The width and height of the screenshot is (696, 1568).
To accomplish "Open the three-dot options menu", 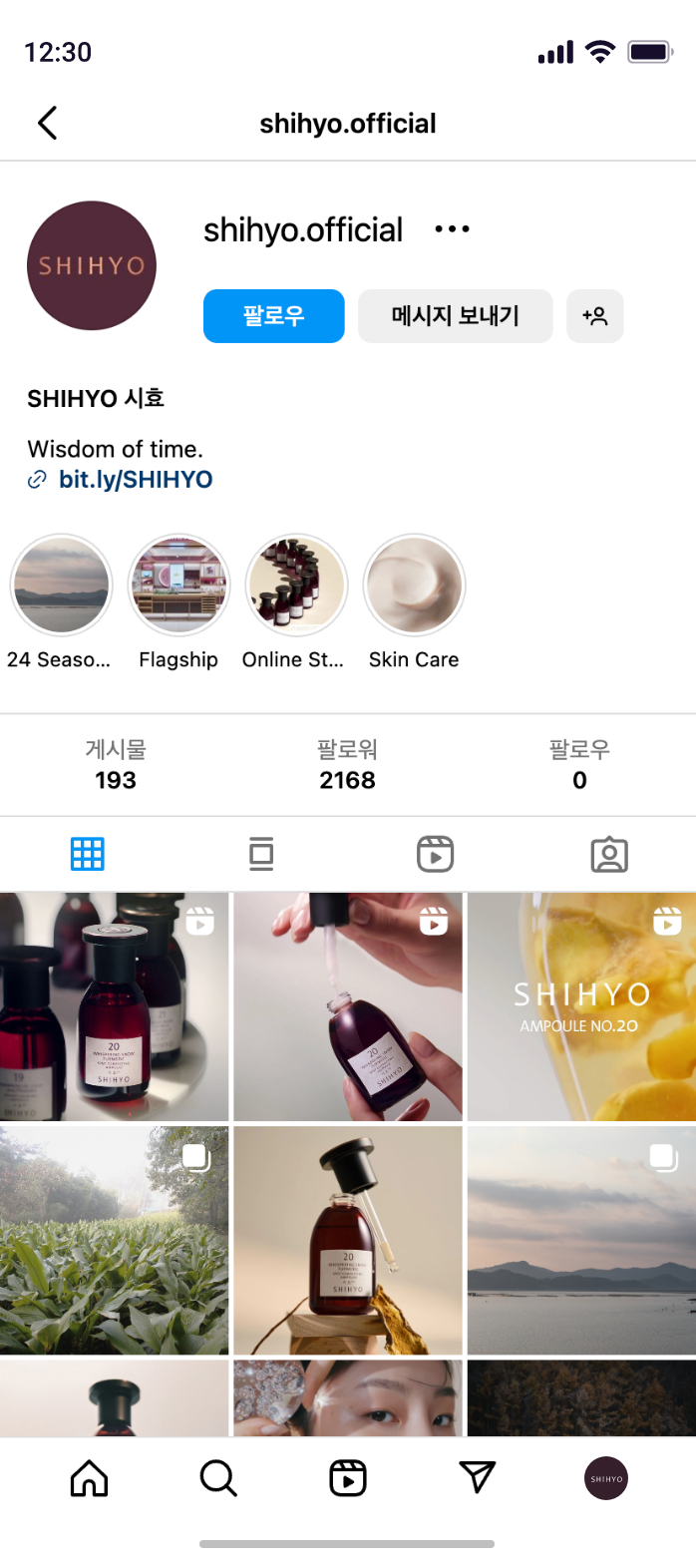I will point(452,229).
